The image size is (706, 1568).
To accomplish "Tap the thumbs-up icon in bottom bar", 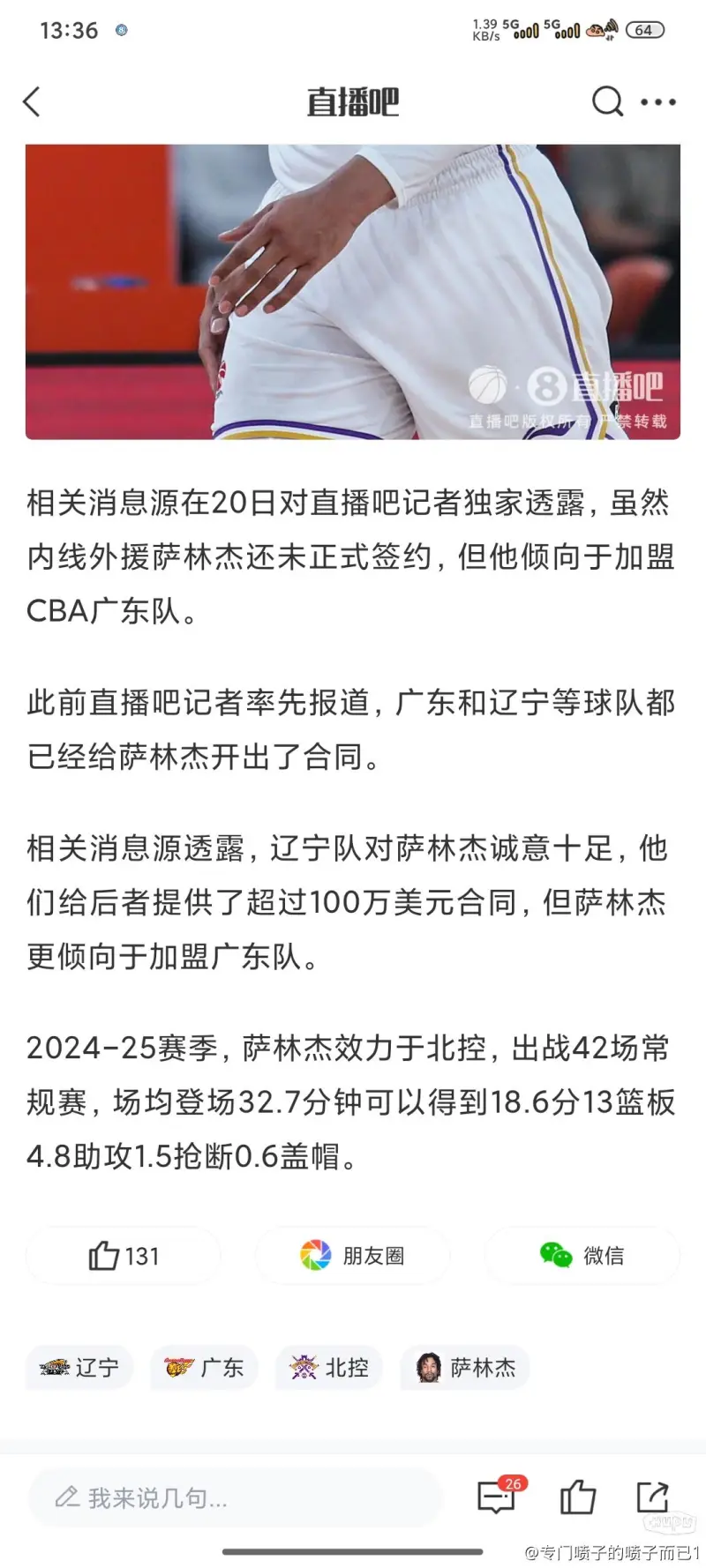I will click(x=578, y=1497).
